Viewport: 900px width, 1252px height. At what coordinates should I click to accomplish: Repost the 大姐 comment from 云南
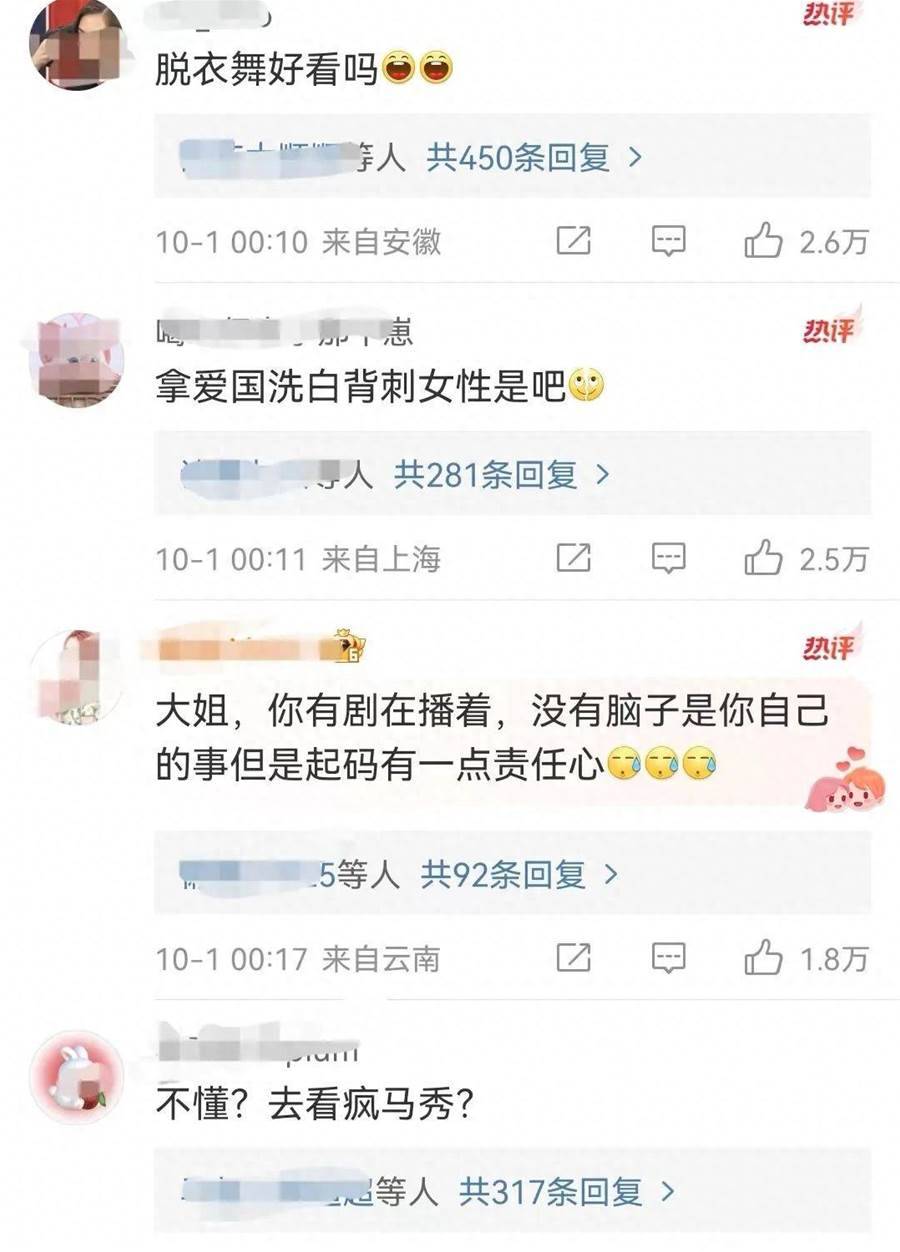pos(573,959)
